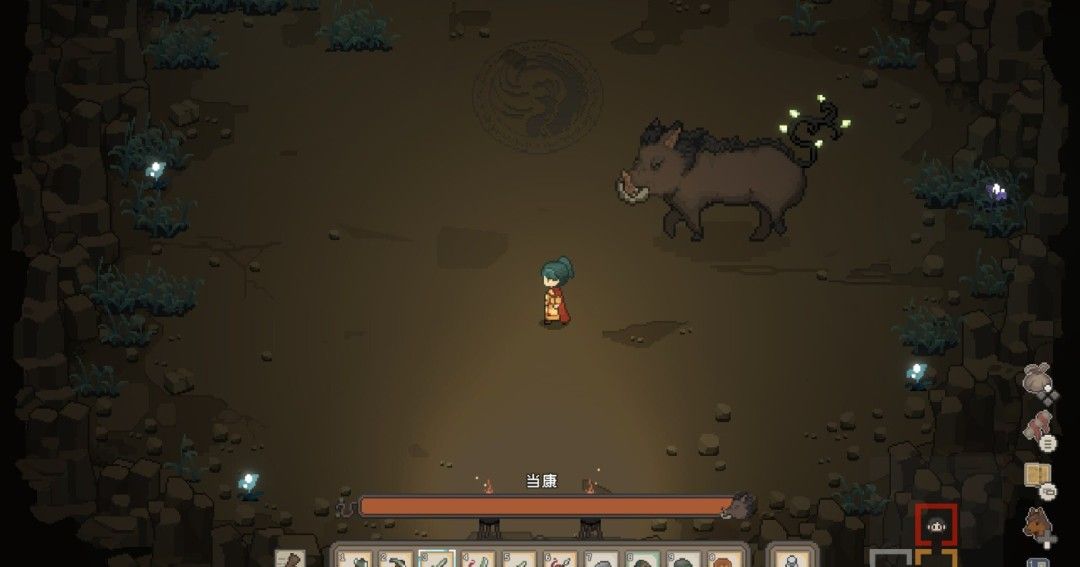Open the journal book icon
The width and height of the screenshot is (1080, 567).
point(1038,476)
